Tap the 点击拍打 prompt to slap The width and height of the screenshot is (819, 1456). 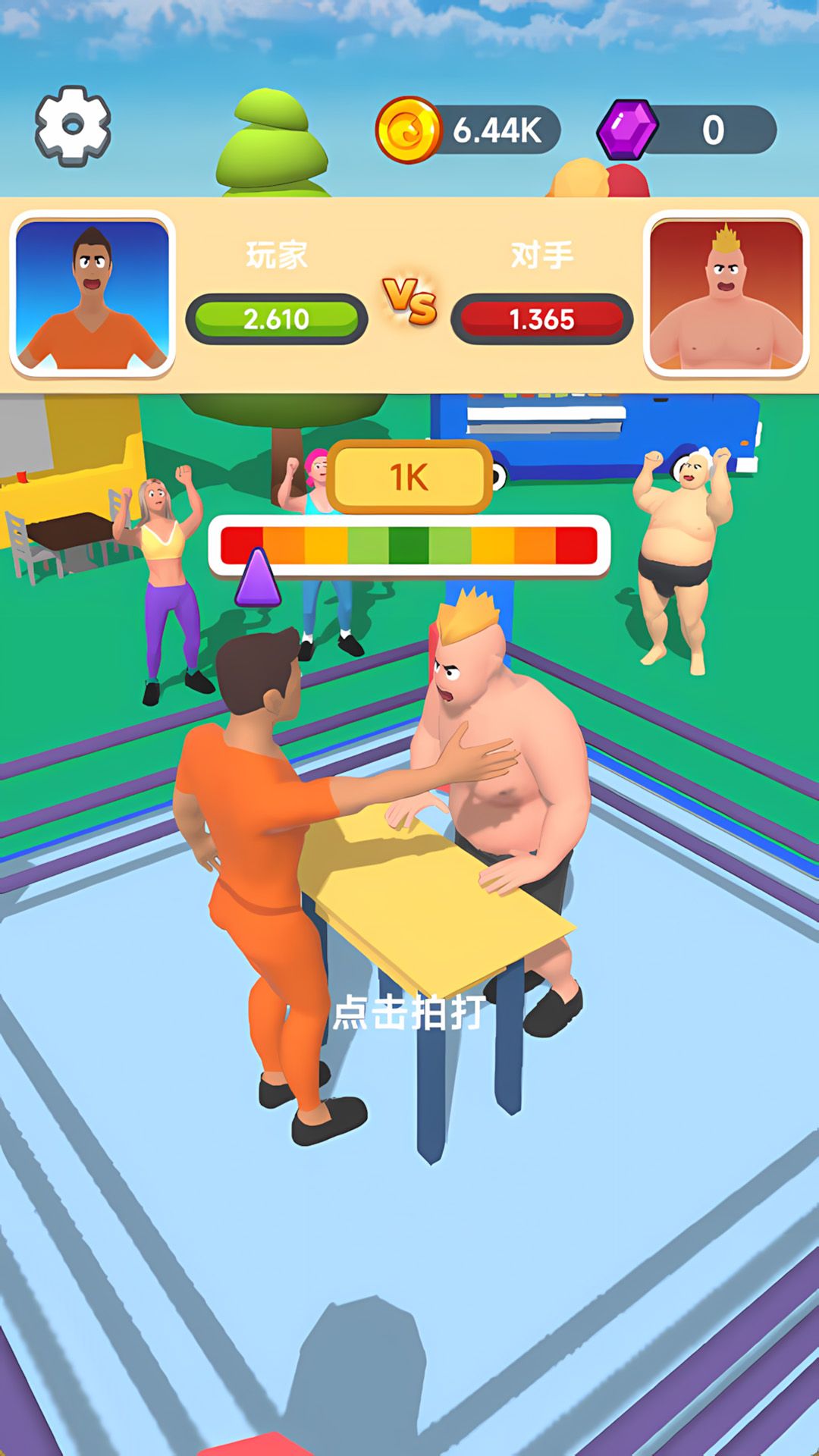point(409,1012)
